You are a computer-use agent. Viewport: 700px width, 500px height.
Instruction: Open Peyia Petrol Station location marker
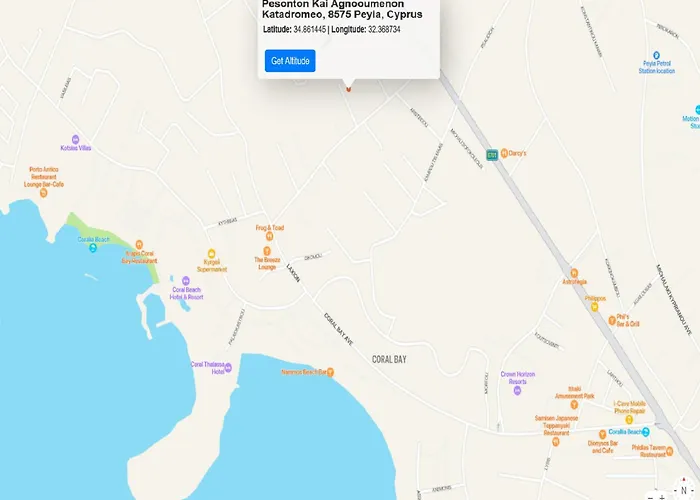[x=657, y=54]
